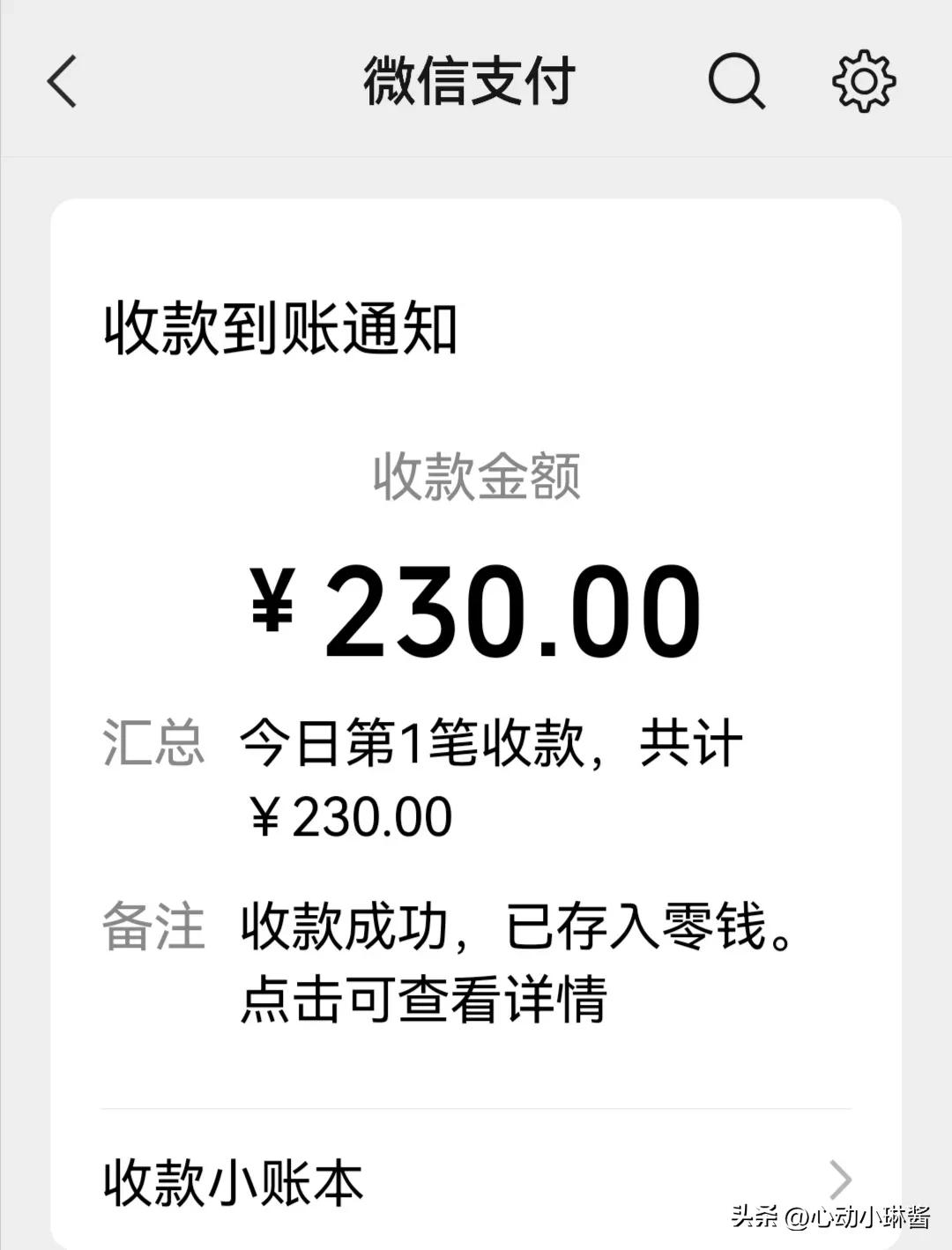
Task: Open the 收款小账本 row
Action: [x=476, y=1181]
